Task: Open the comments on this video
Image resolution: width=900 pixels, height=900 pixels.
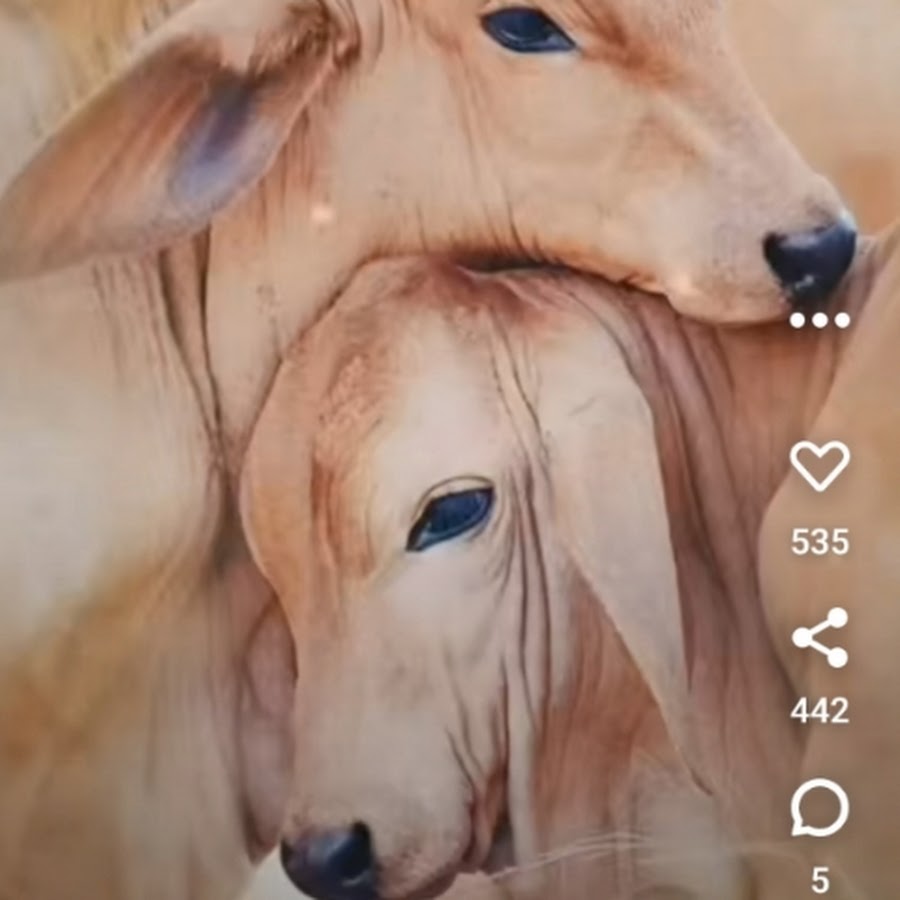Action: [820, 808]
